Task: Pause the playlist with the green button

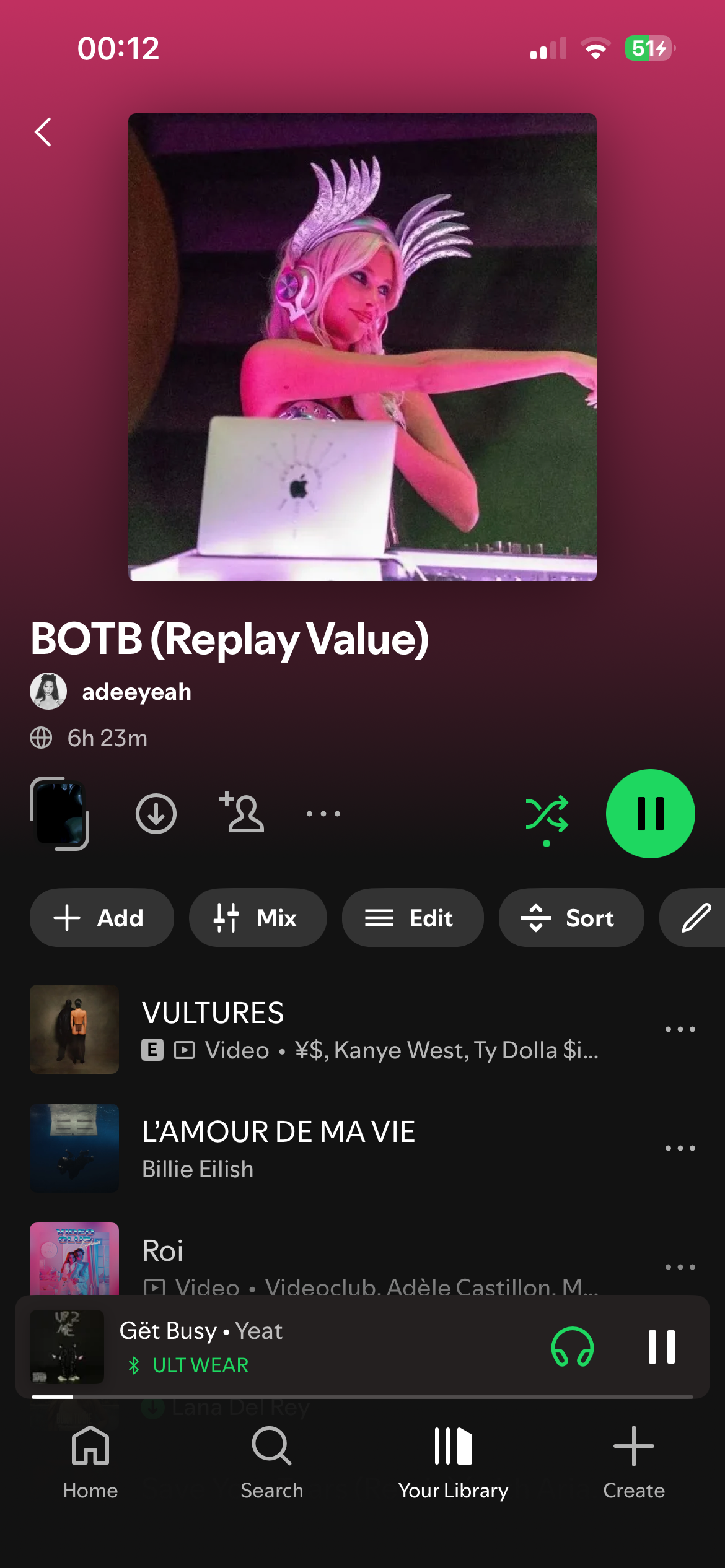Action: [650, 814]
